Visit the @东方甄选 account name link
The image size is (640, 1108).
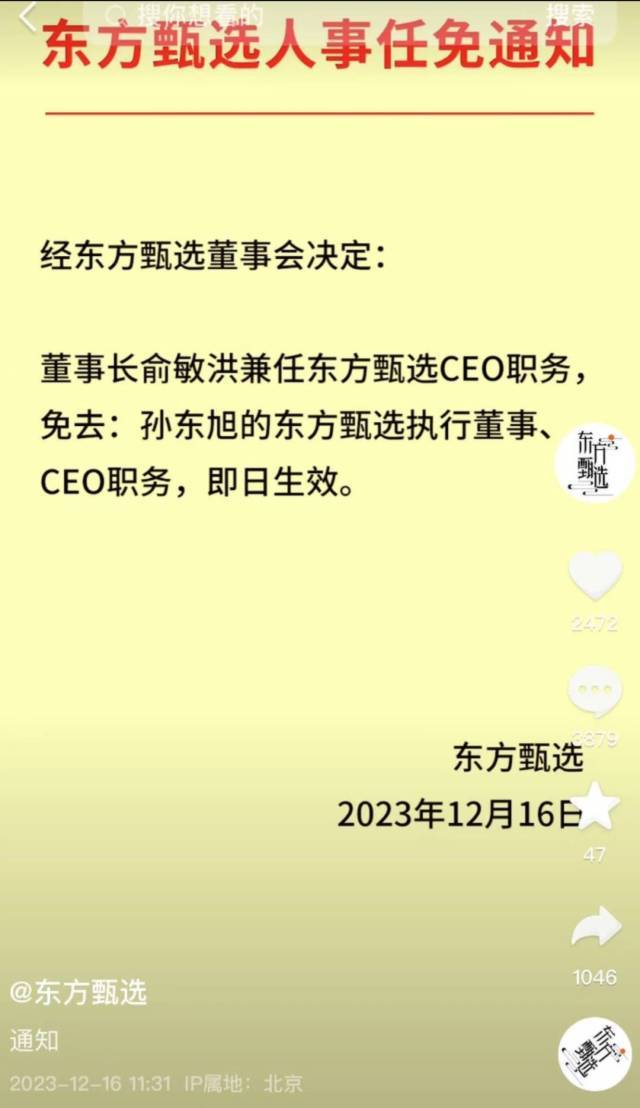[x=79, y=992]
